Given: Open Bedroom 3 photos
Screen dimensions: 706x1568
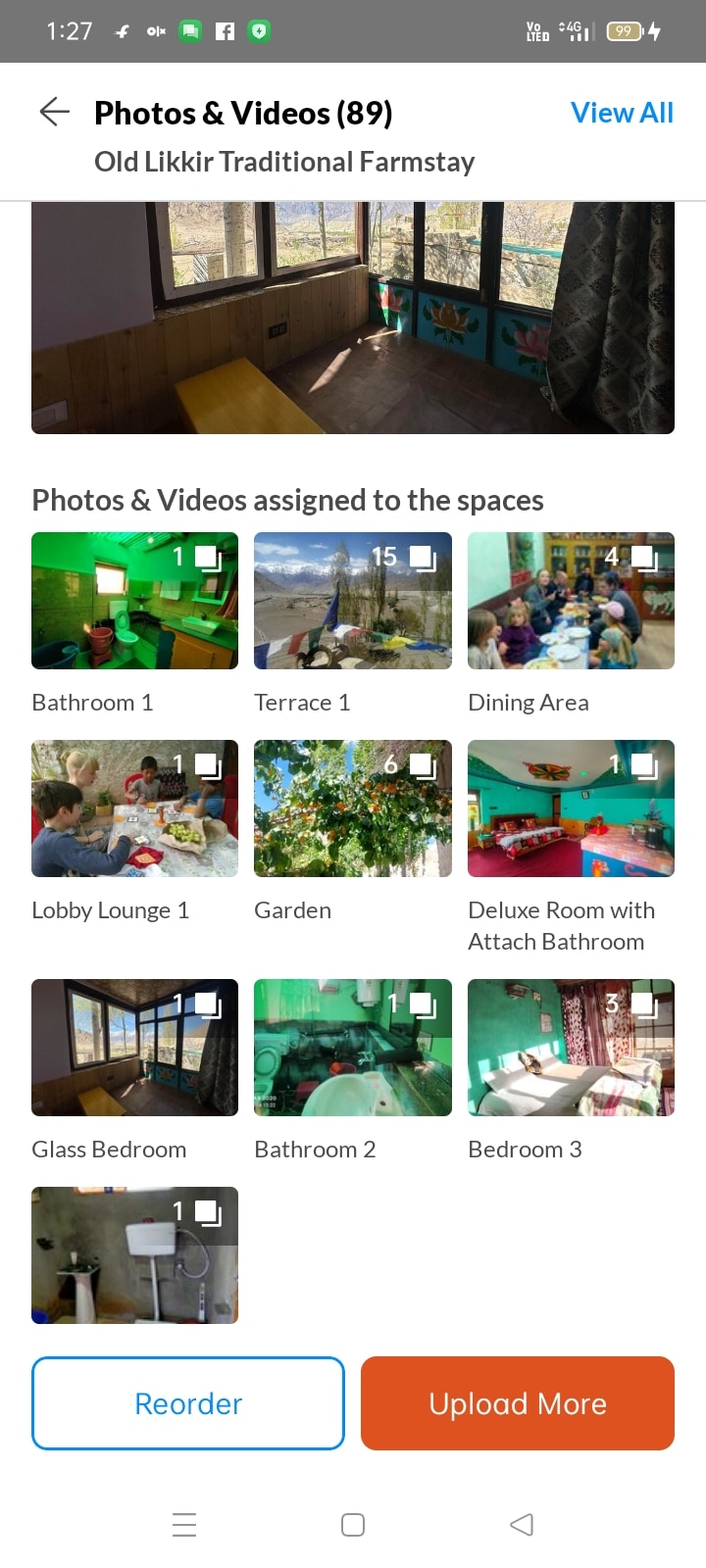Looking at the screenshot, I should point(571,1048).
